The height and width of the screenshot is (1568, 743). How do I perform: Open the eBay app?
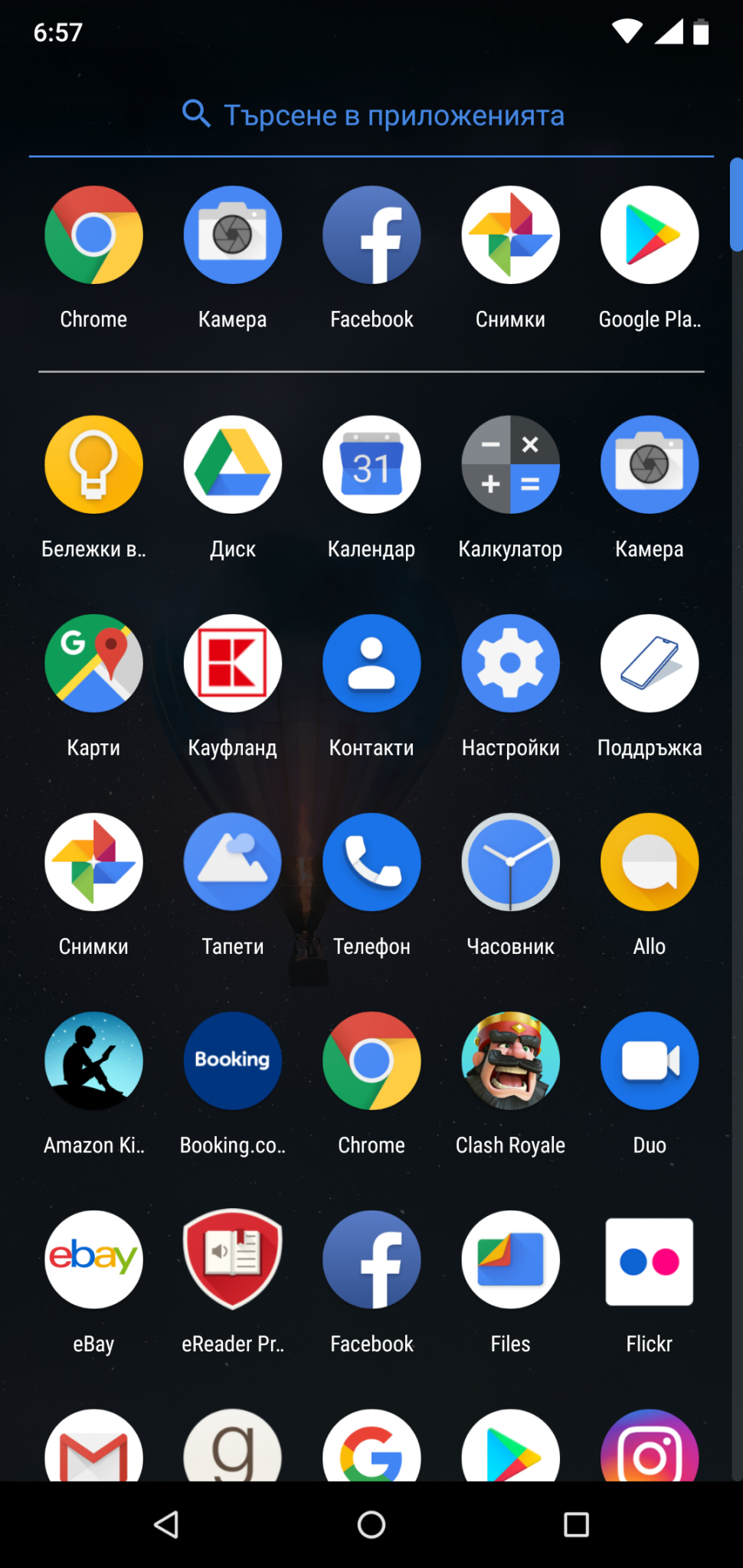93,1260
